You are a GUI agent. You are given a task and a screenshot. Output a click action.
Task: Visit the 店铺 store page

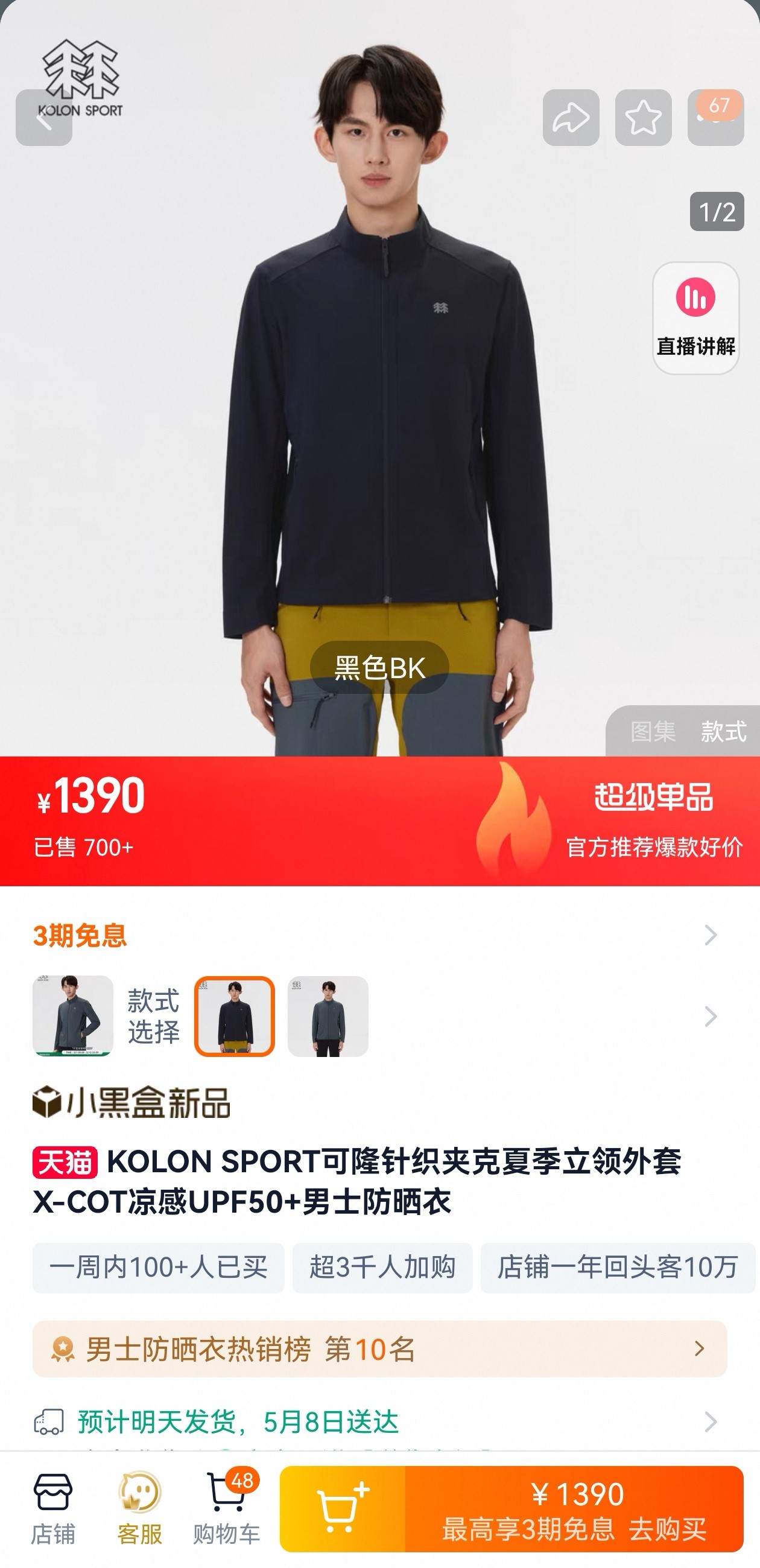[53, 1508]
